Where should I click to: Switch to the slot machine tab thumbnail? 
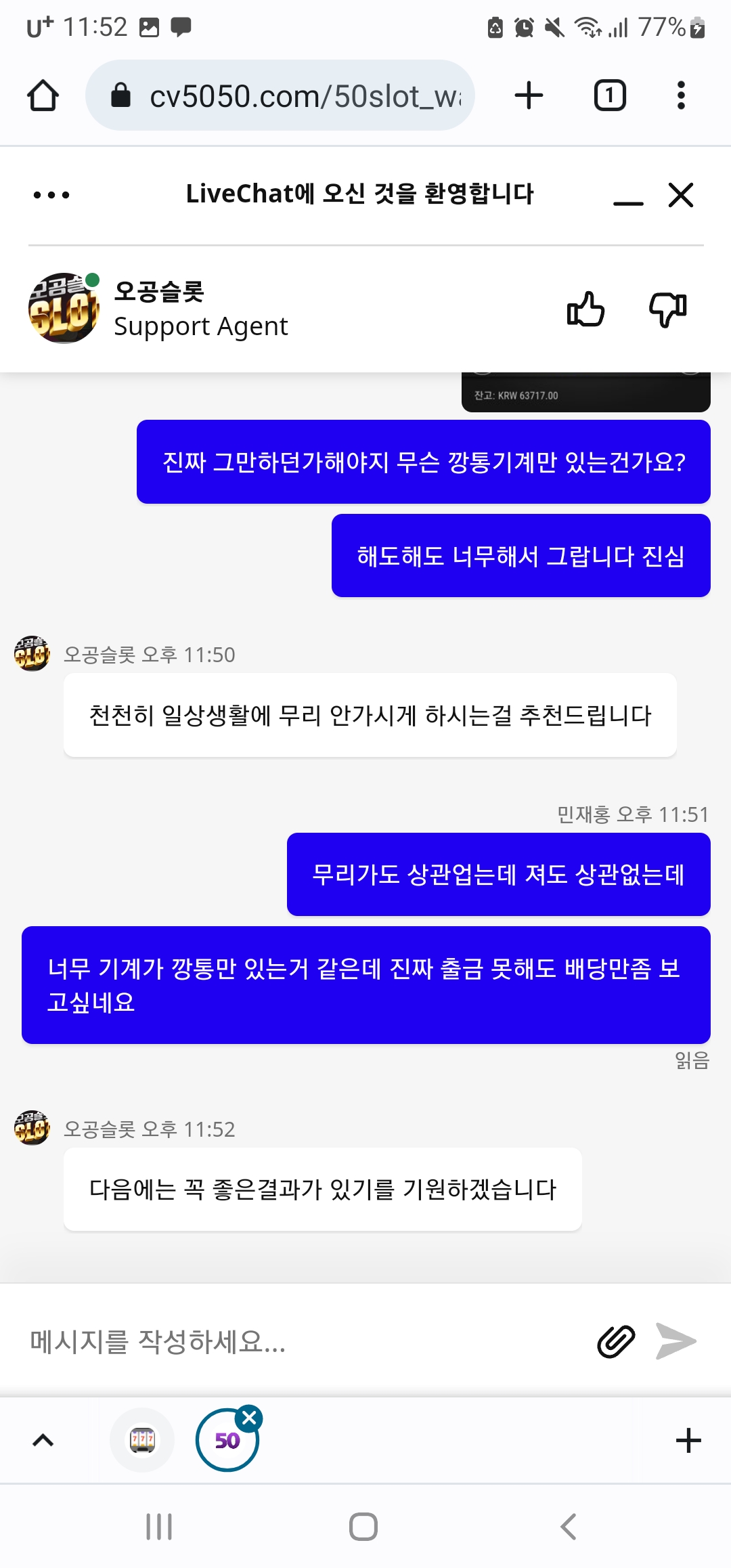142,1440
